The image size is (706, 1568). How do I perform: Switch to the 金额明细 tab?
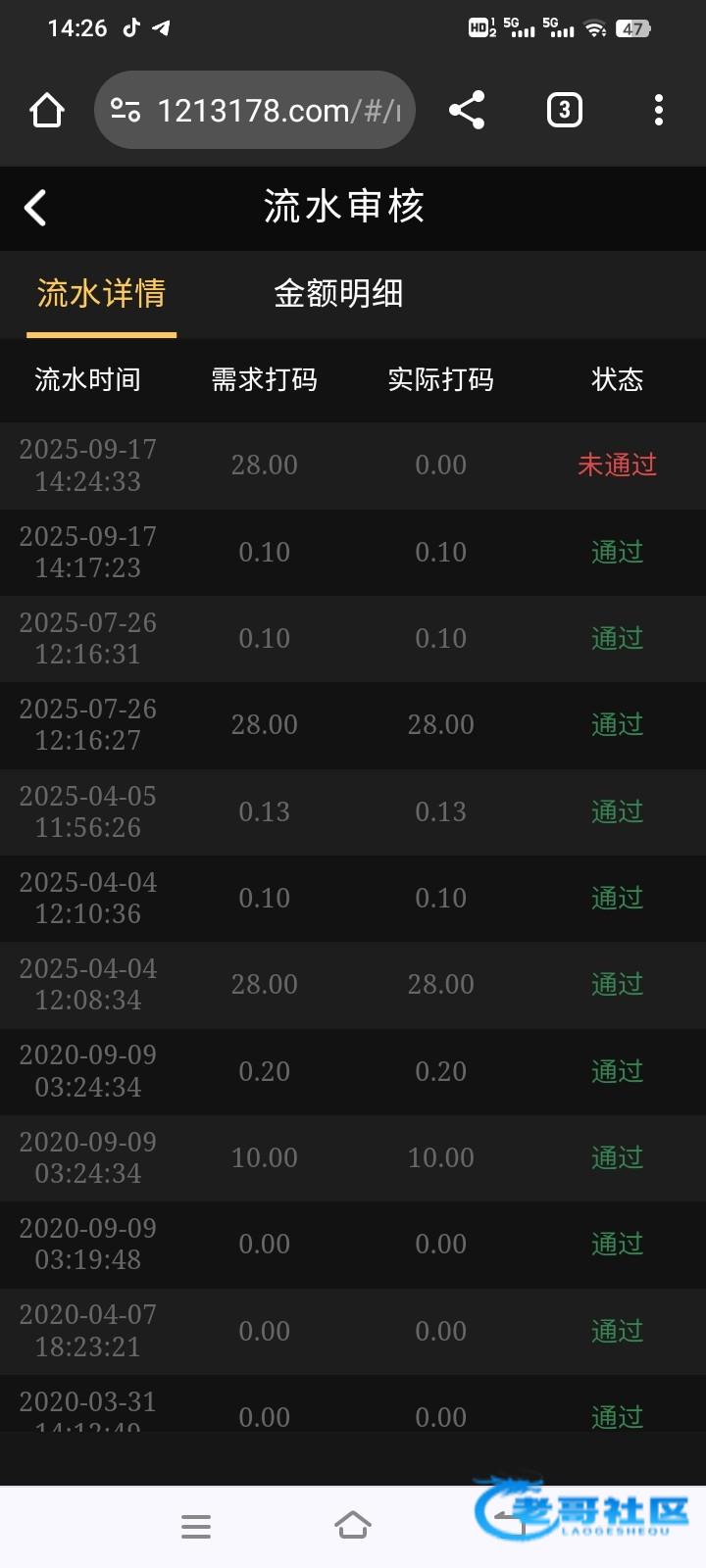coord(338,293)
